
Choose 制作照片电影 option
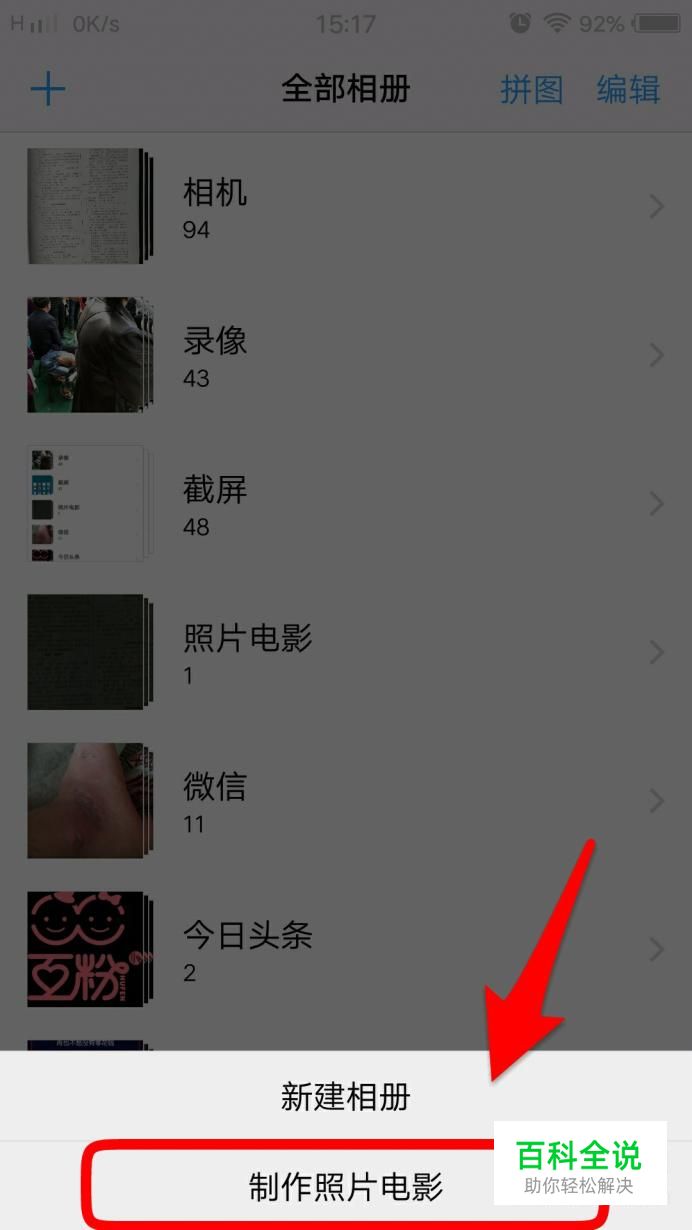(345, 1187)
